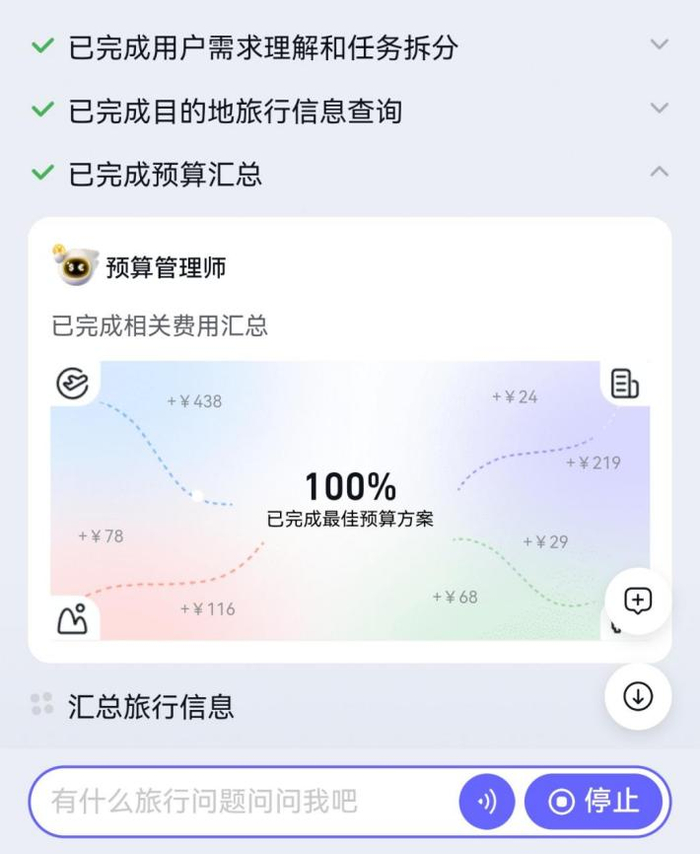Switch to voice input
This screenshot has height=854, width=700.
(x=487, y=801)
